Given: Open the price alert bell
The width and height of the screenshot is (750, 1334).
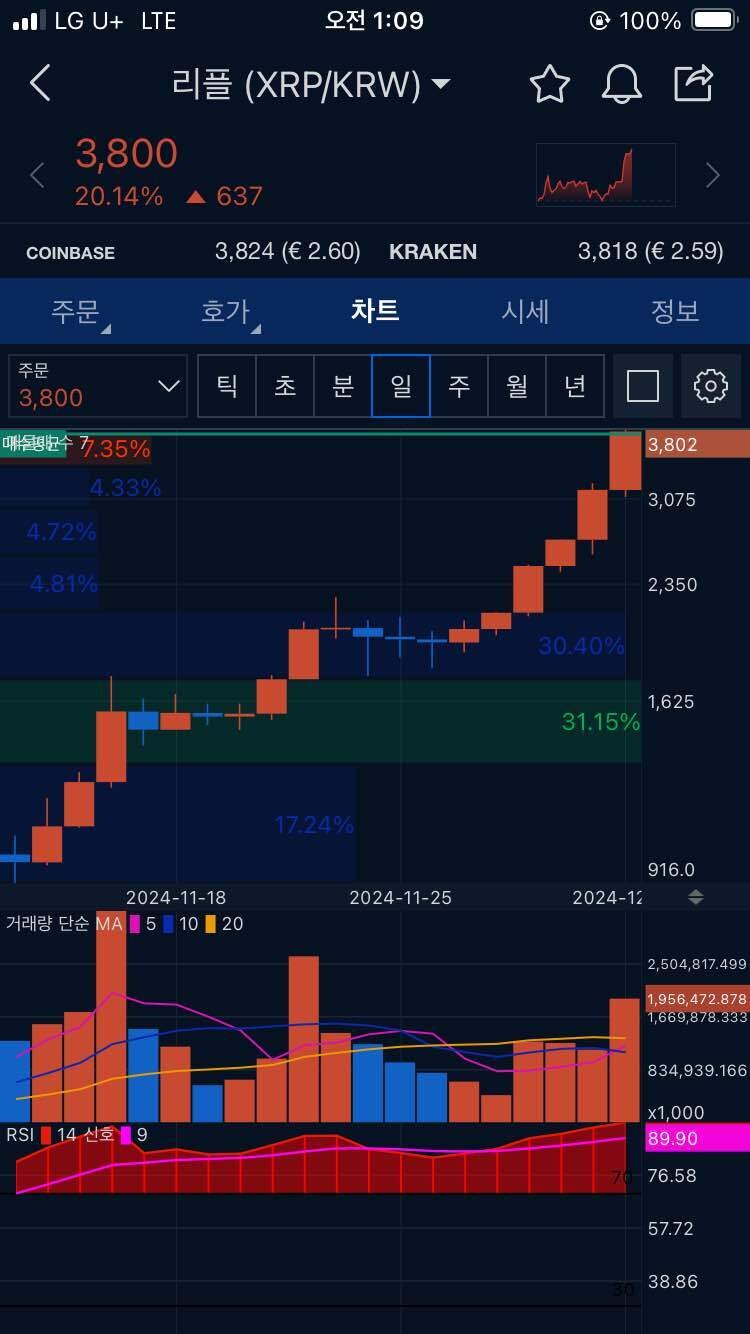Looking at the screenshot, I should tap(621, 84).
